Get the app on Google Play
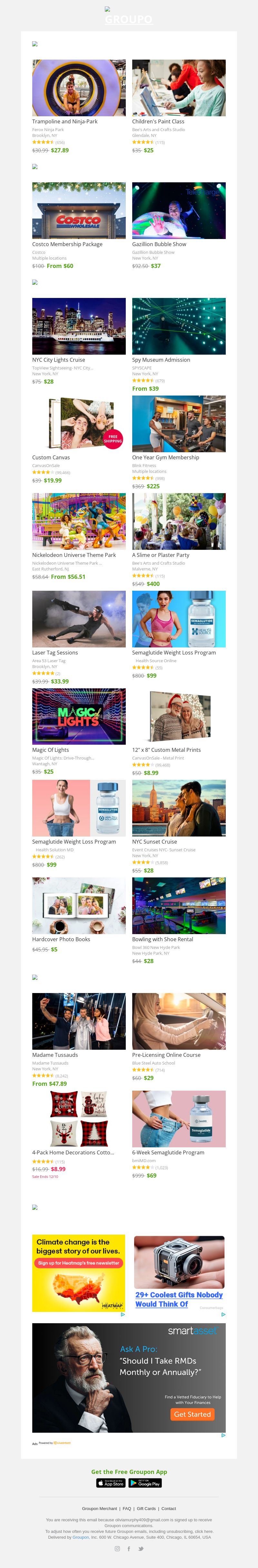 (x=145, y=1483)
